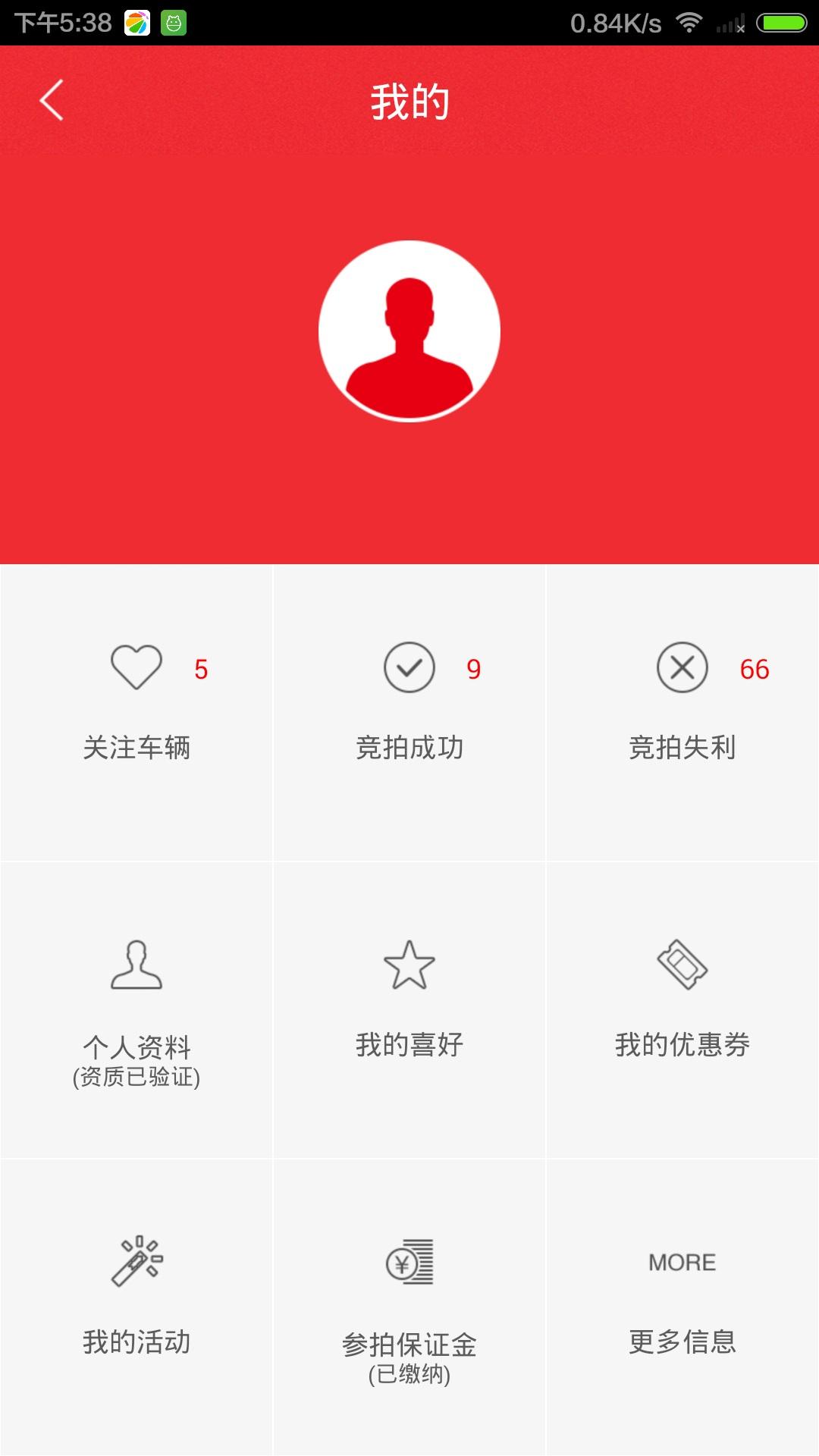Open 更多信息 more info
Image resolution: width=819 pixels, height=1456 pixels.
pyautogui.click(x=682, y=1306)
